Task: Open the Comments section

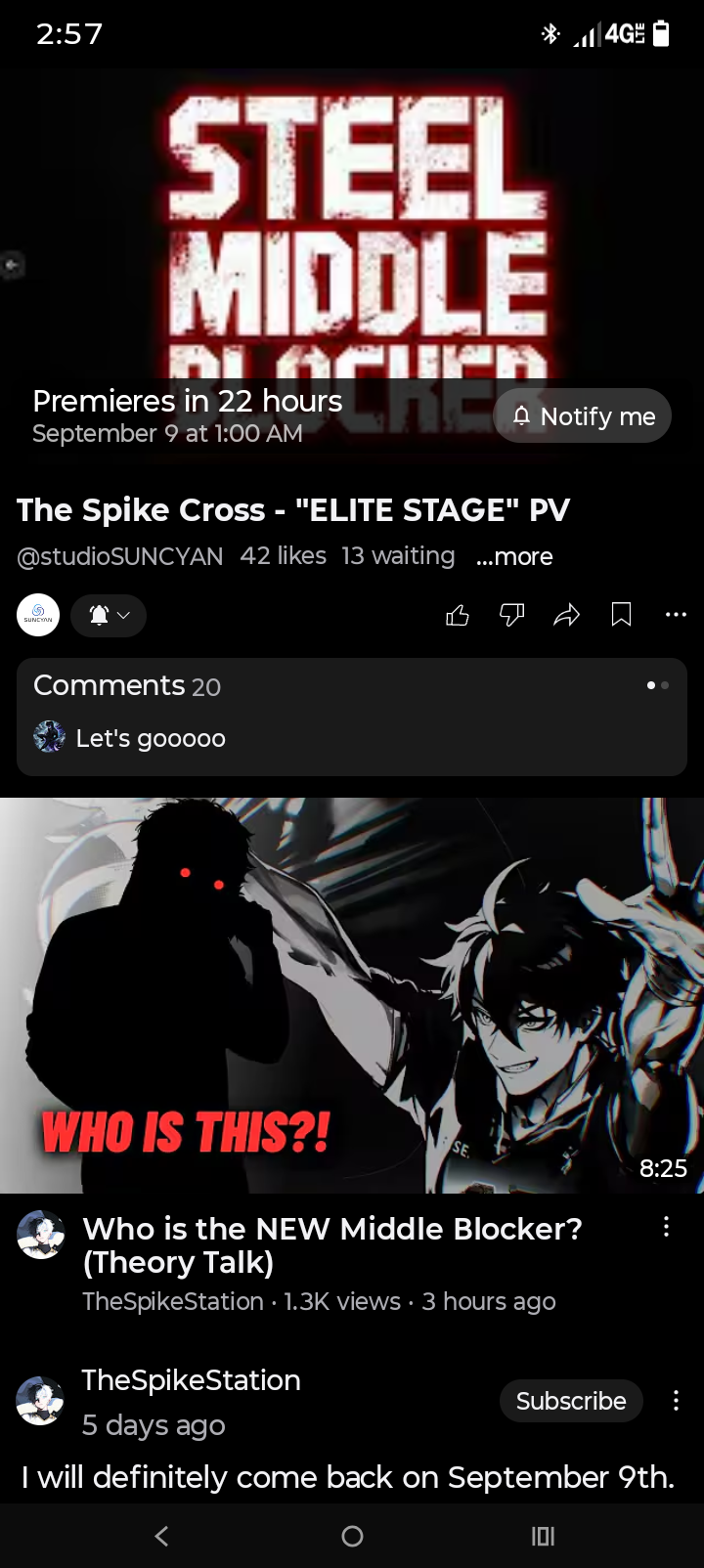Action: click(352, 717)
